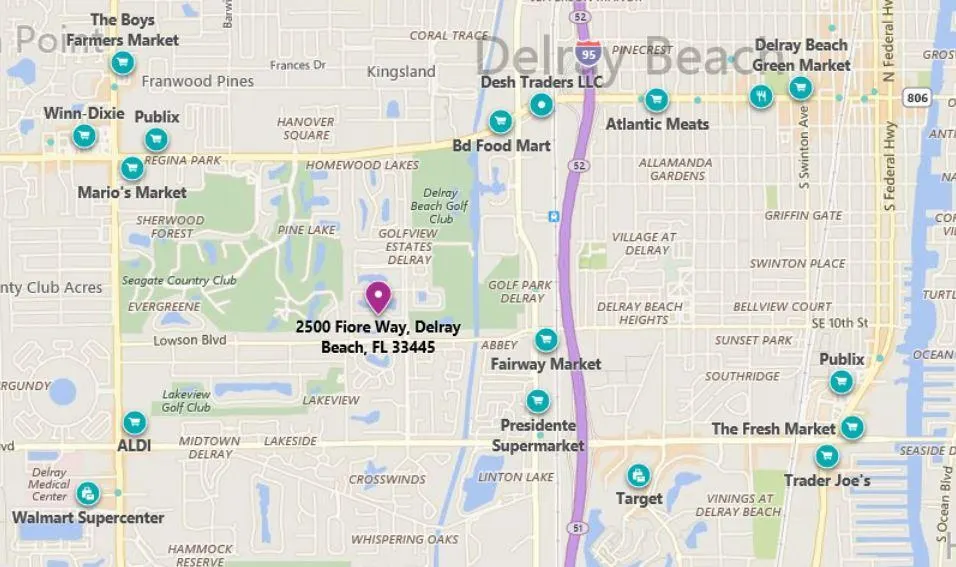Image resolution: width=956 pixels, height=567 pixels.
Task: Open The Boys Farmers Market pin
Action: click(x=122, y=64)
